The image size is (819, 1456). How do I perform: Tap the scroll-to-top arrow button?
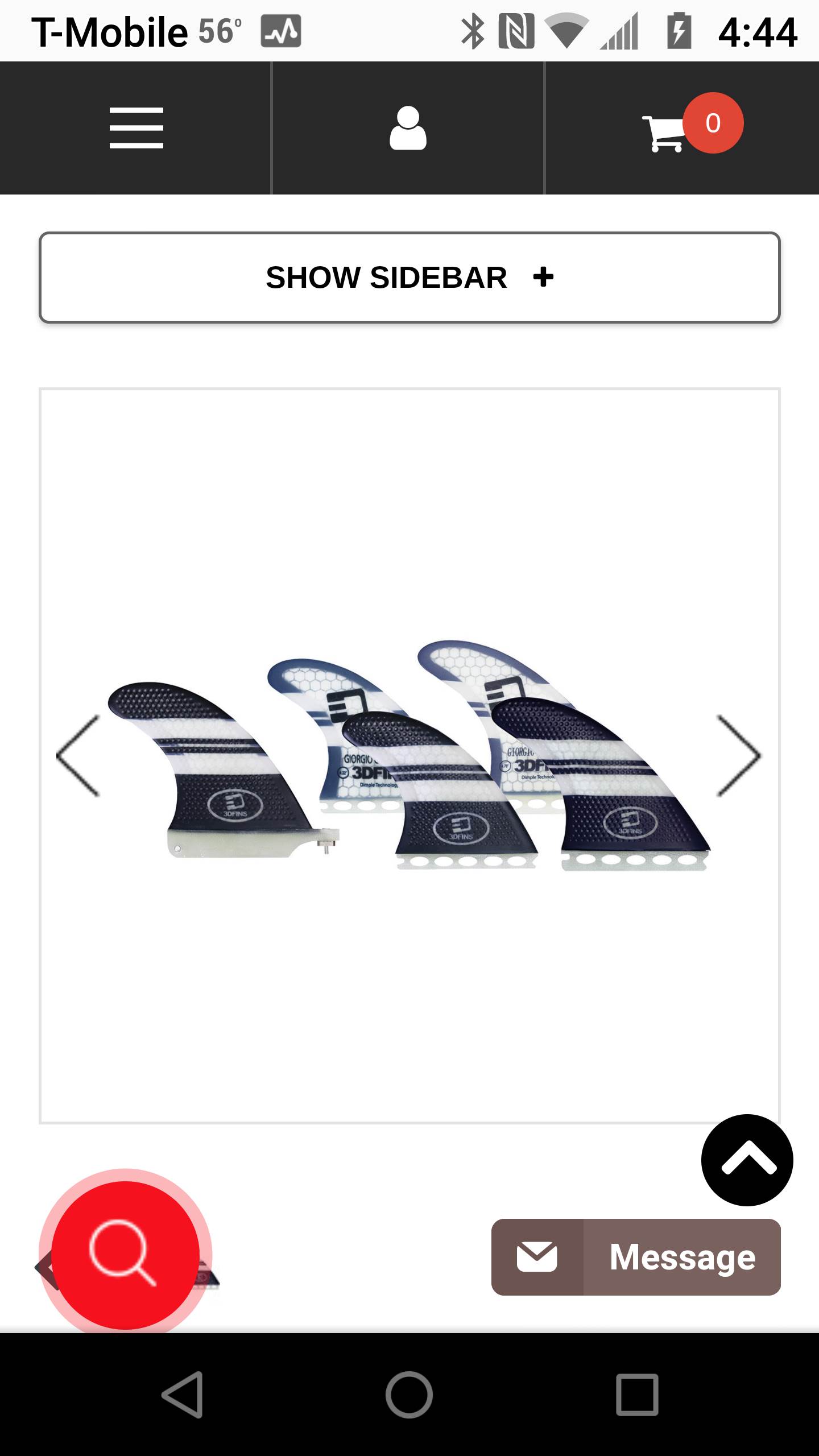pyautogui.click(x=747, y=1159)
